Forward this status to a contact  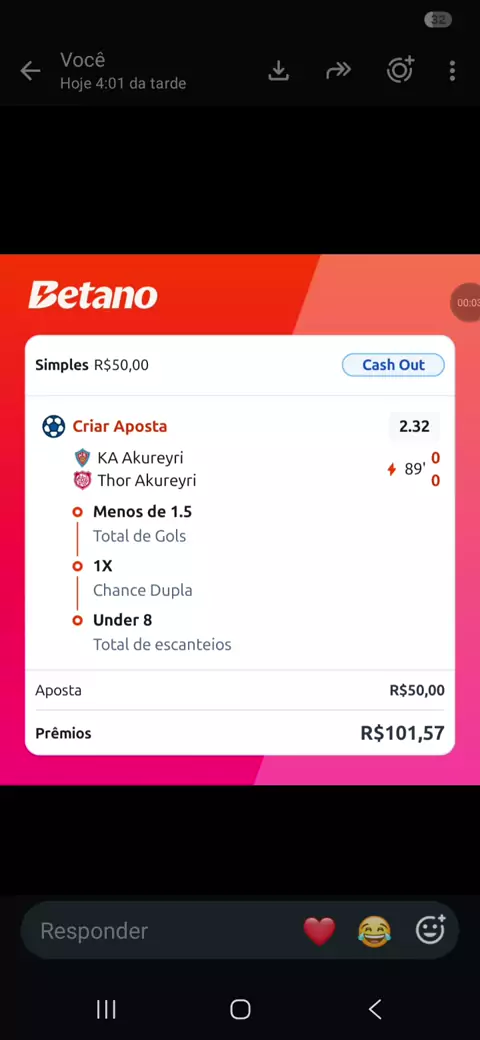[338, 71]
